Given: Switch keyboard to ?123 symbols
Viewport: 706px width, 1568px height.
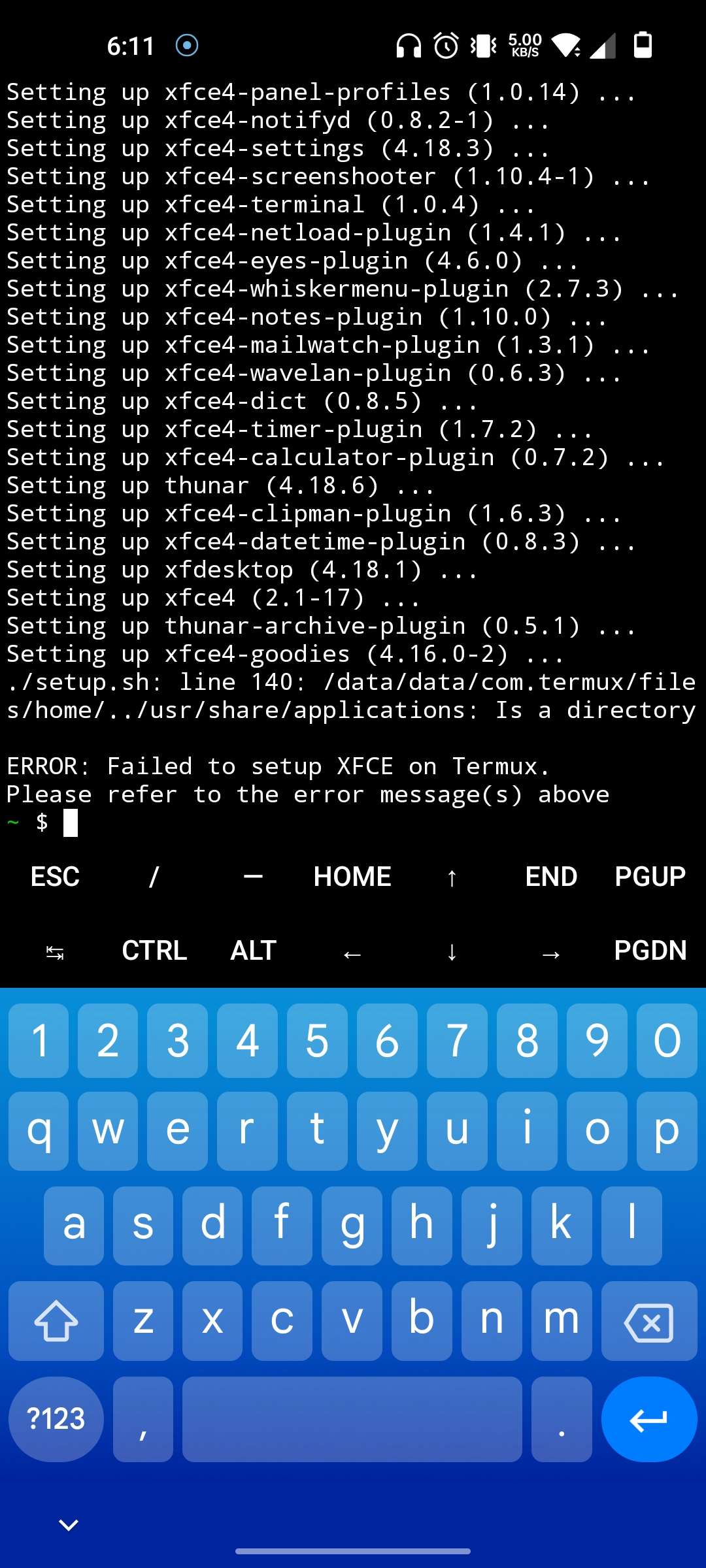Looking at the screenshot, I should (x=56, y=1419).
